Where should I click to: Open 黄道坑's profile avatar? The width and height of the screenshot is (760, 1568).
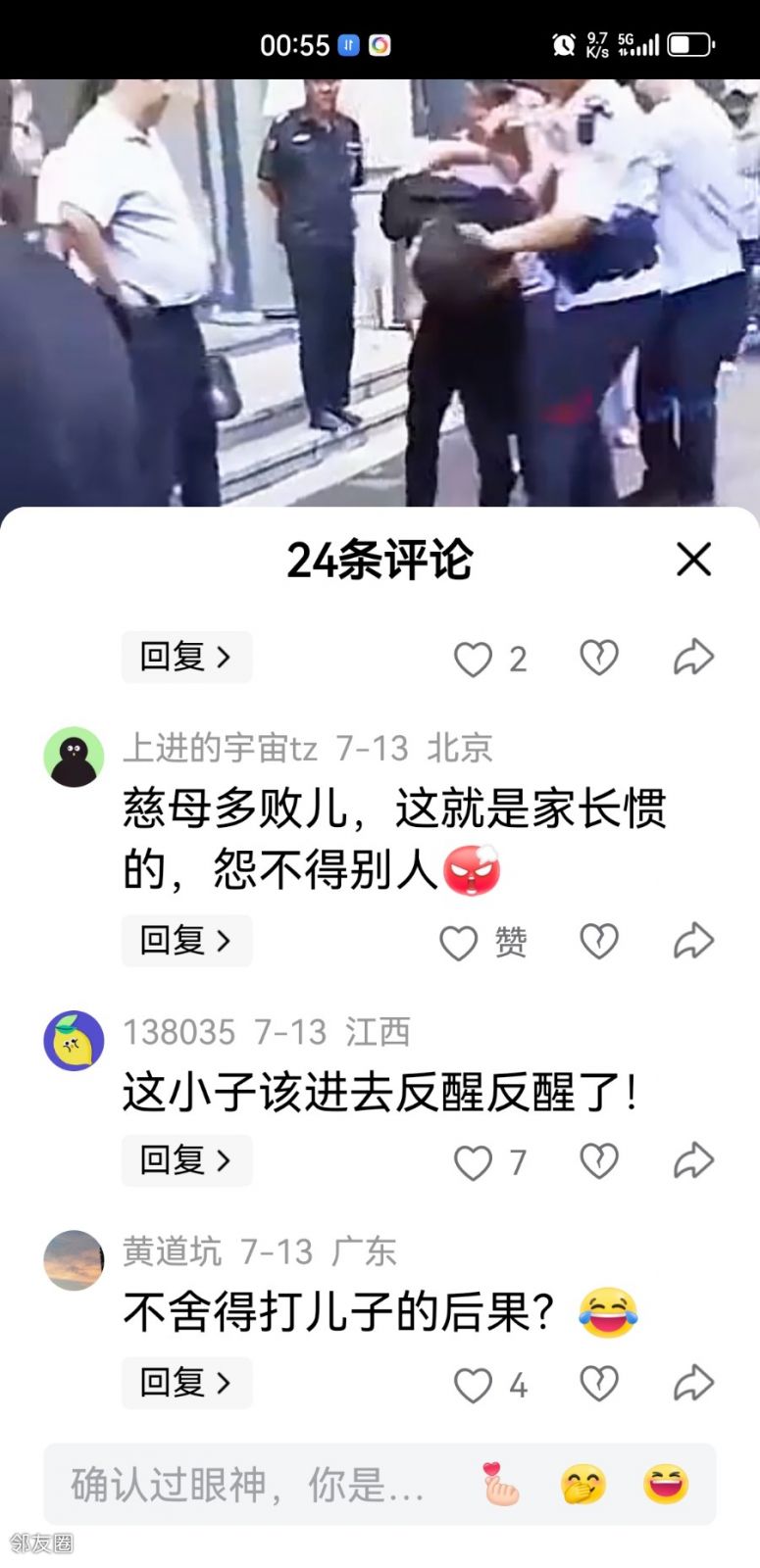coord(74,1260)
